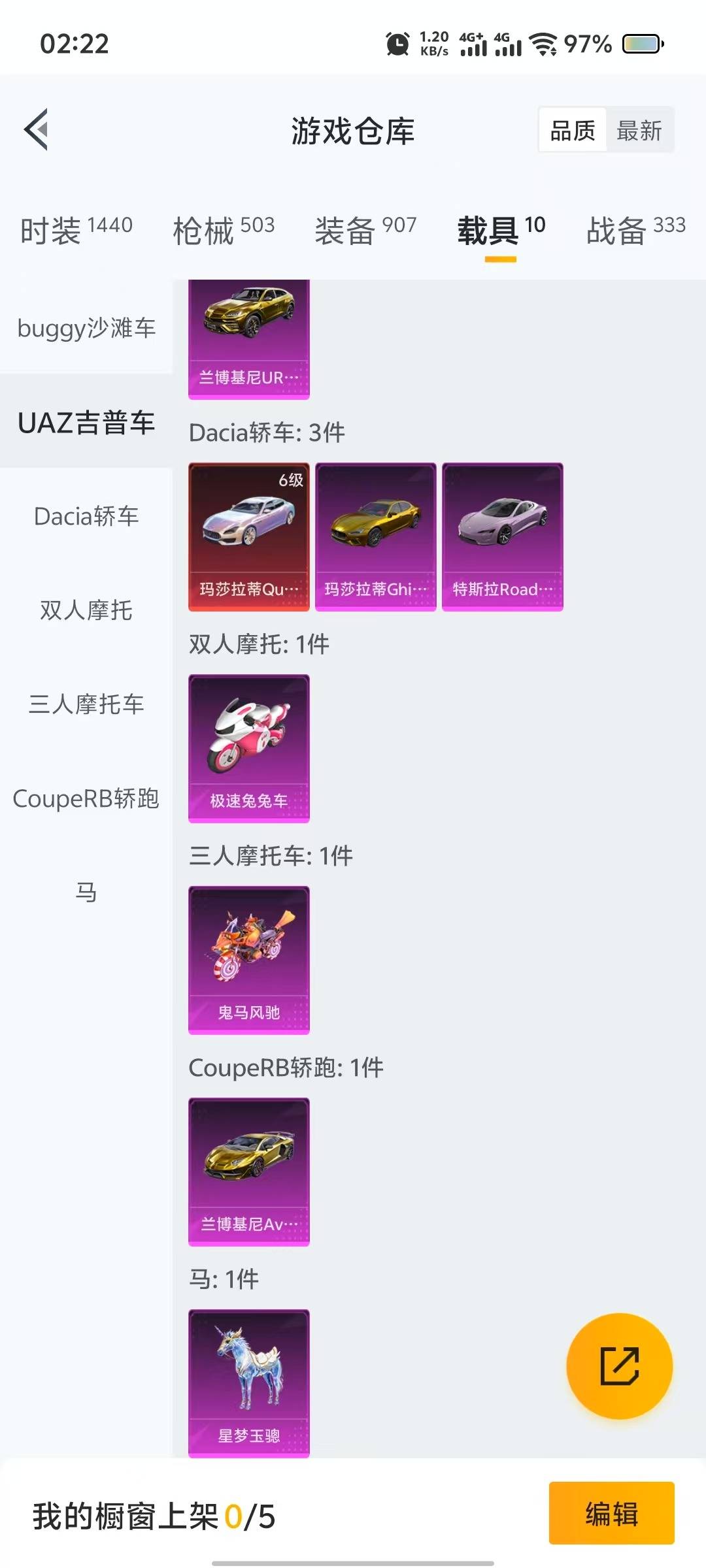
Task: Switch to the 战备 tab
Action: [636, 230]
